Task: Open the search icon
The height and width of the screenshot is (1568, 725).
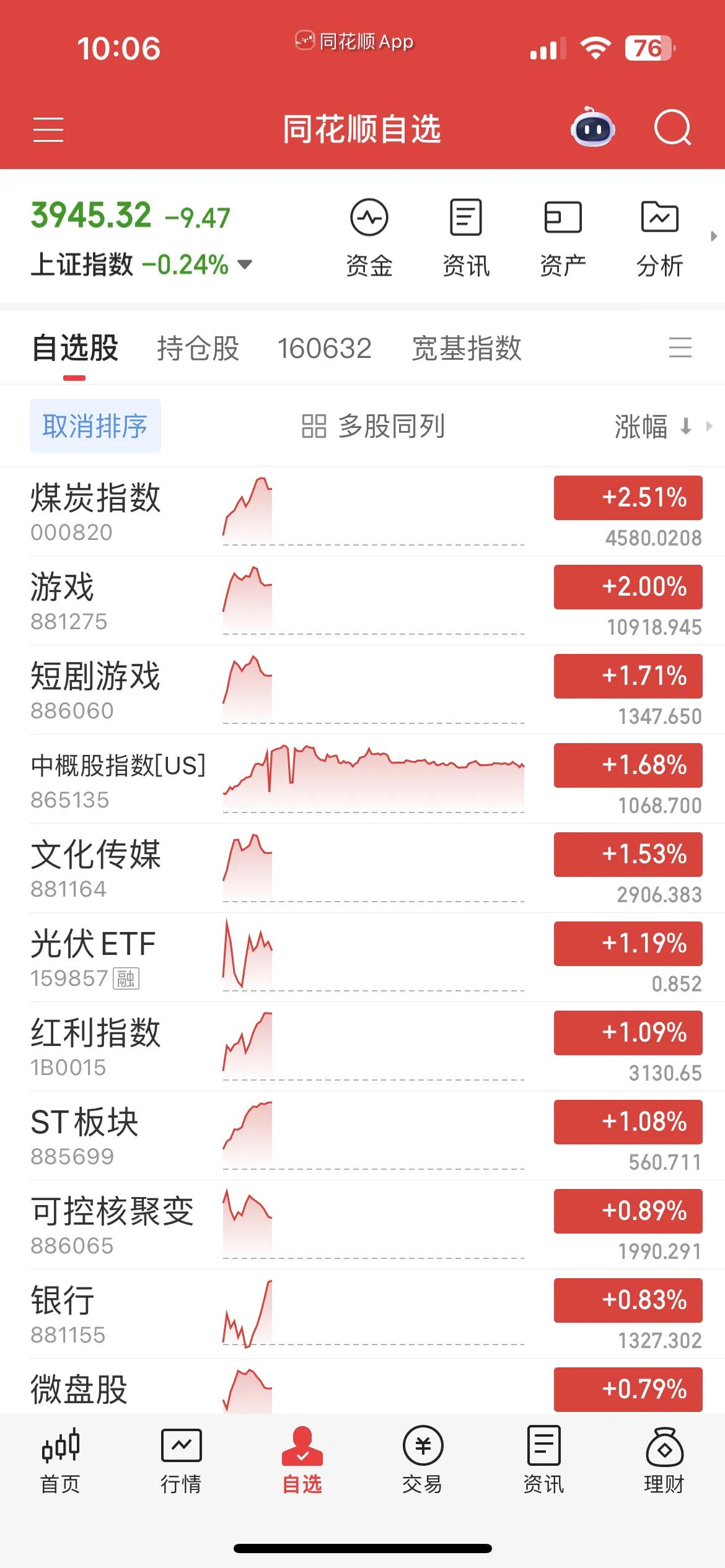Action: point(673,128)
